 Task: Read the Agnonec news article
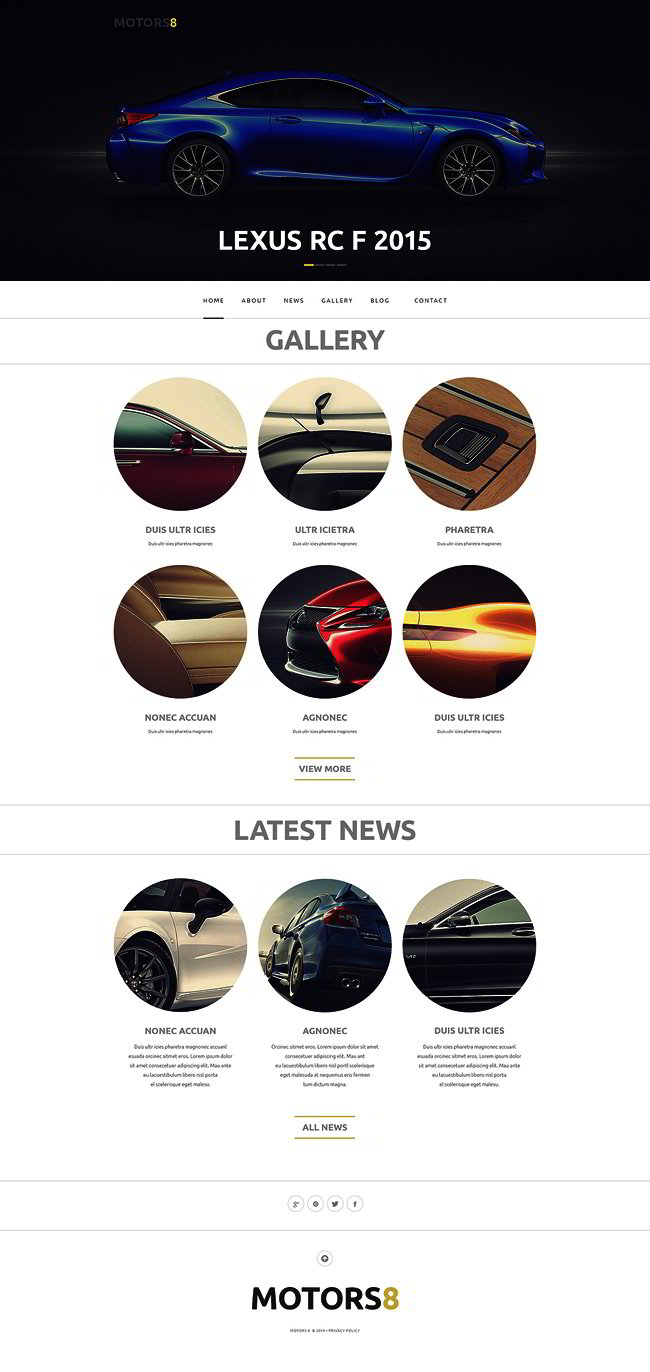tap(325, 945)
